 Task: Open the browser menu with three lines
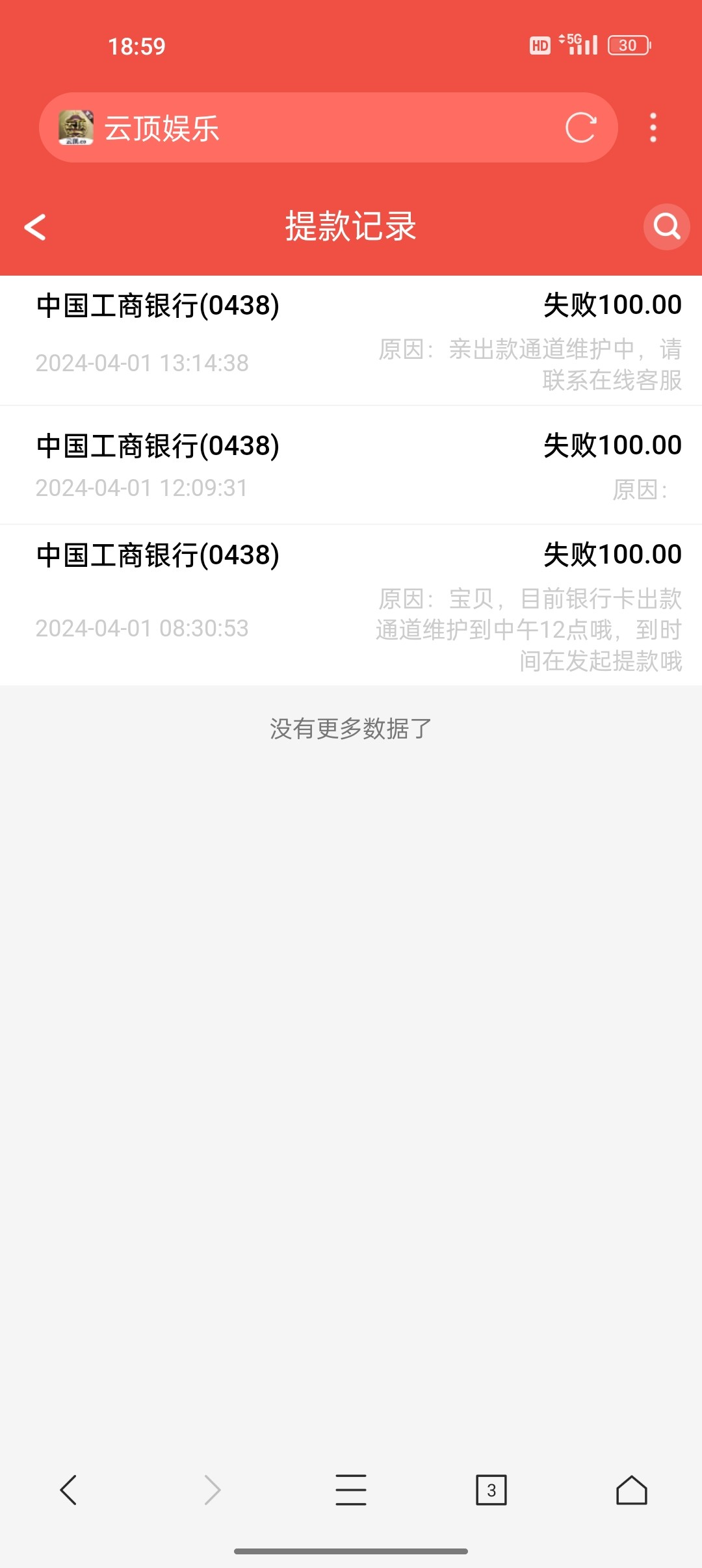(x=351, y=1490)
